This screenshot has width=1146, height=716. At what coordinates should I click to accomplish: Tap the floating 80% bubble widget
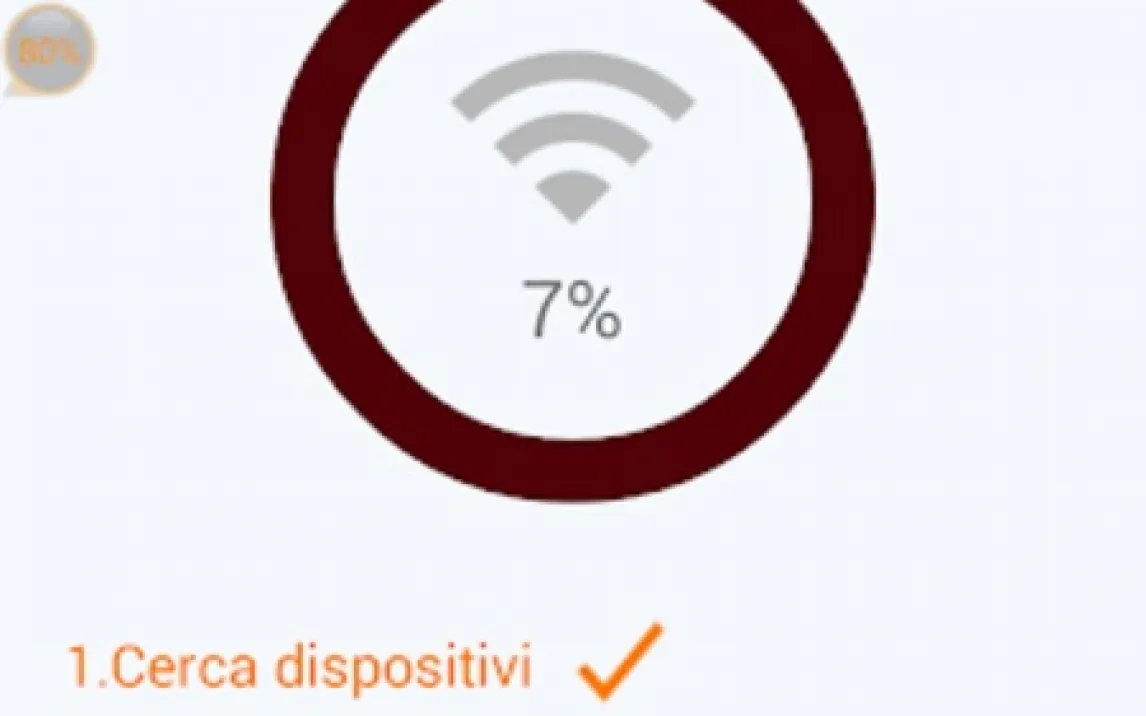(x=49, y=49)
